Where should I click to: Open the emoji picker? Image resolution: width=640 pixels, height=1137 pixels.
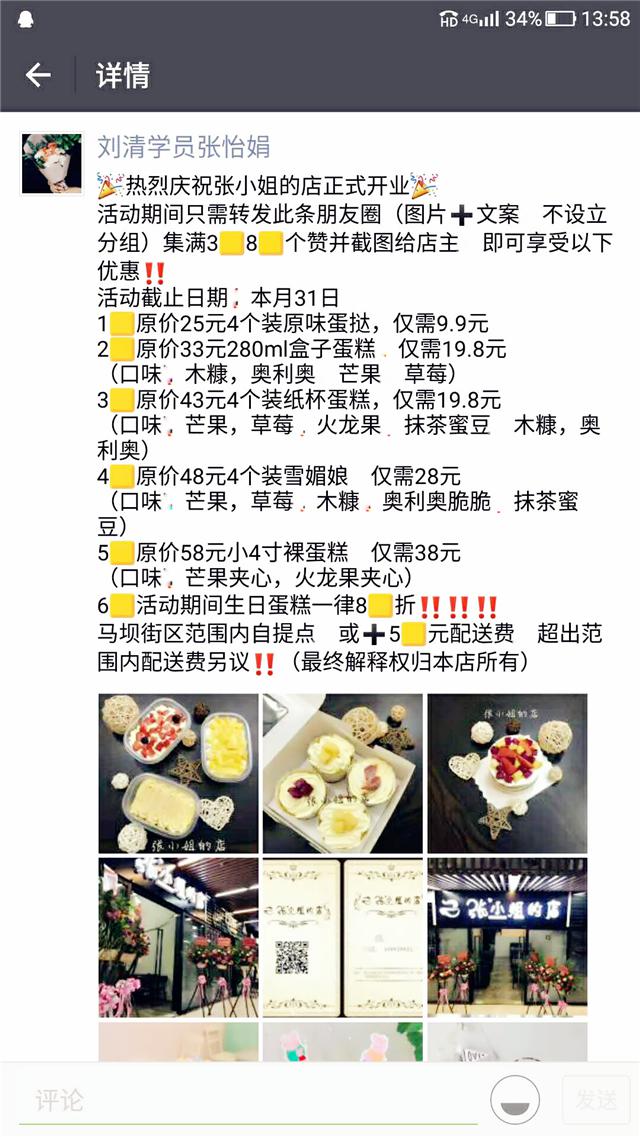click(x=515, y=1100)
